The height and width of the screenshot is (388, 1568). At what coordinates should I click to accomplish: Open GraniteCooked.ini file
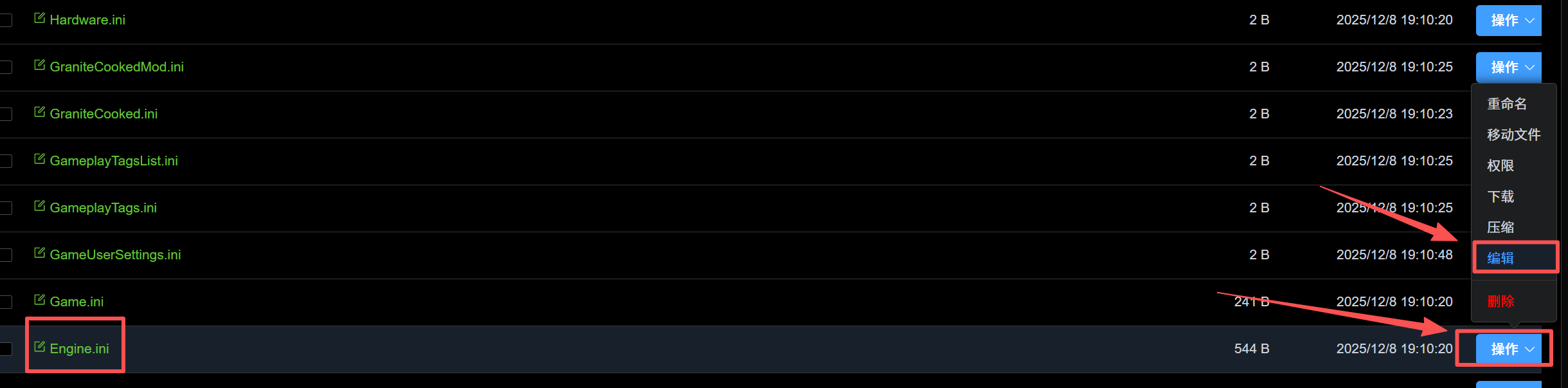pyautogui.click(x=103, y=114)
